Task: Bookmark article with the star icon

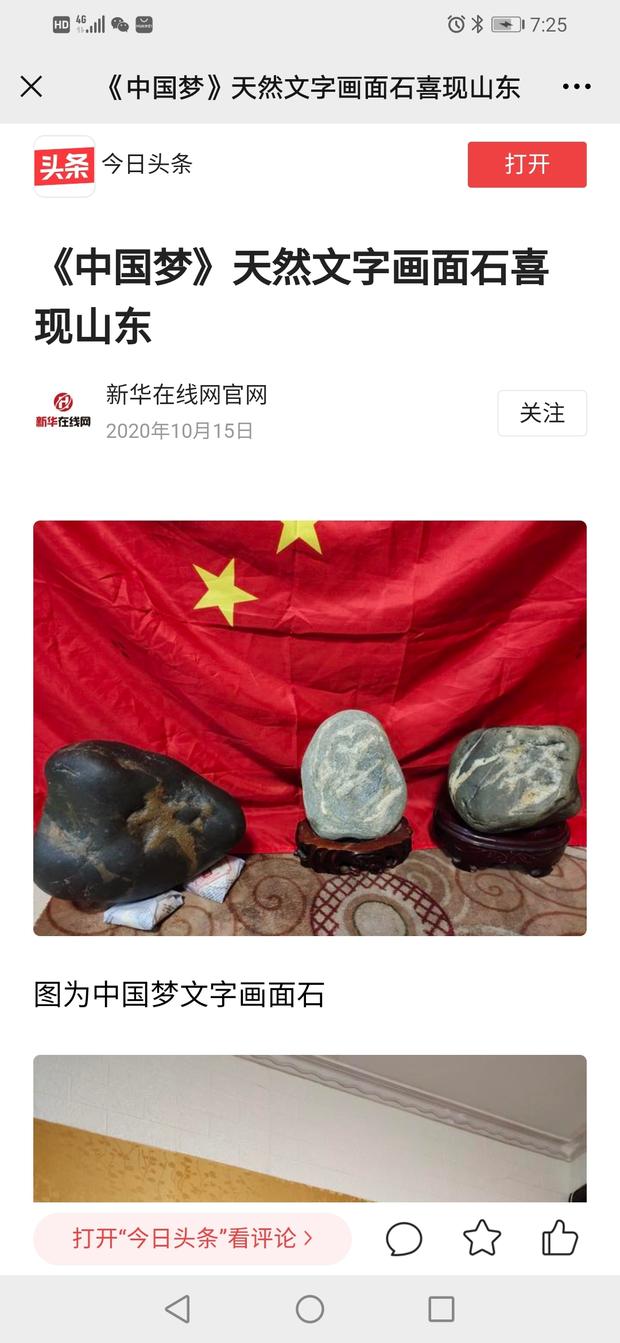Action: [x=482, y=1239]
